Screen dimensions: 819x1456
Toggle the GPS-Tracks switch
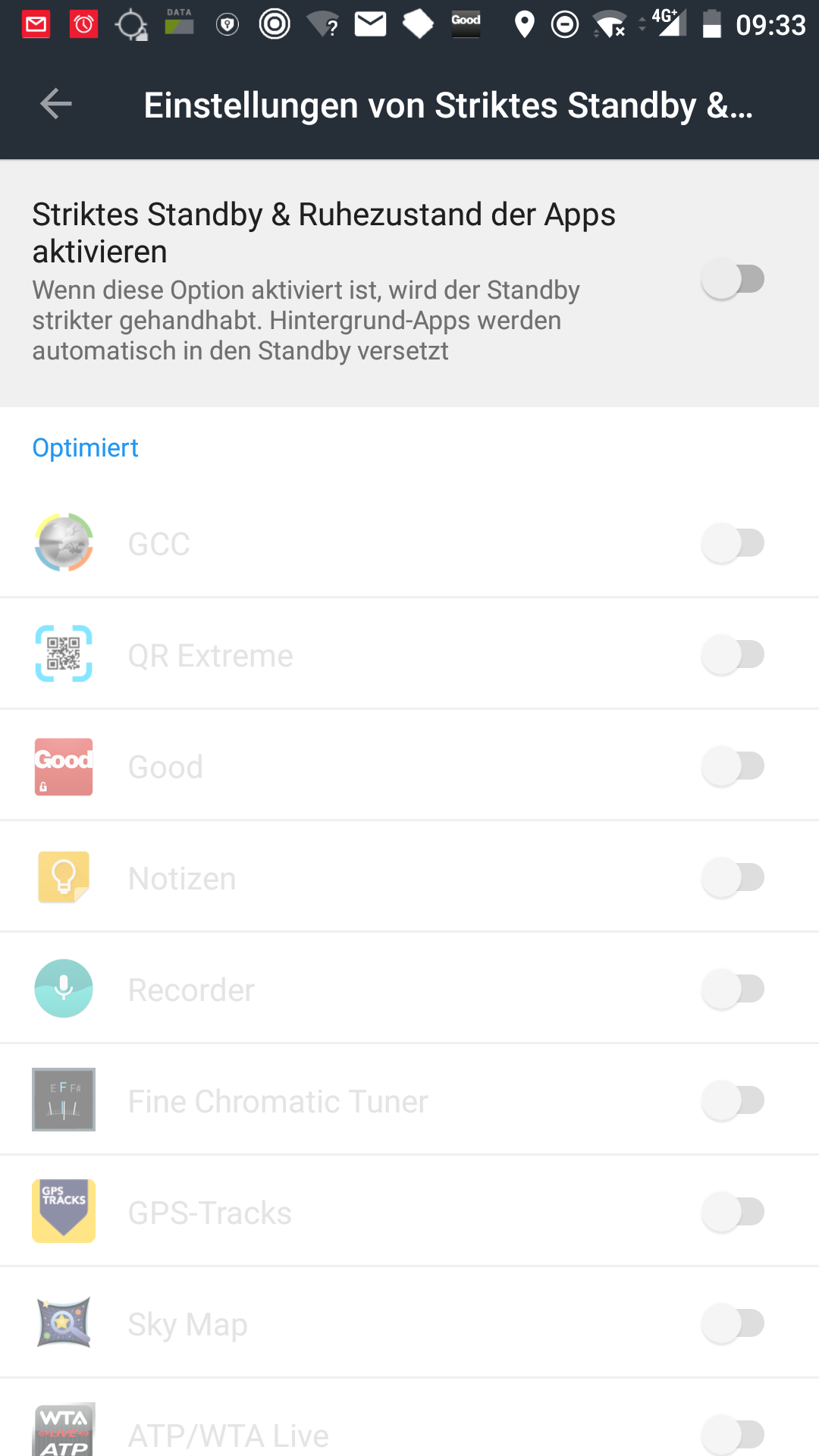click(x=733, y=1212)
